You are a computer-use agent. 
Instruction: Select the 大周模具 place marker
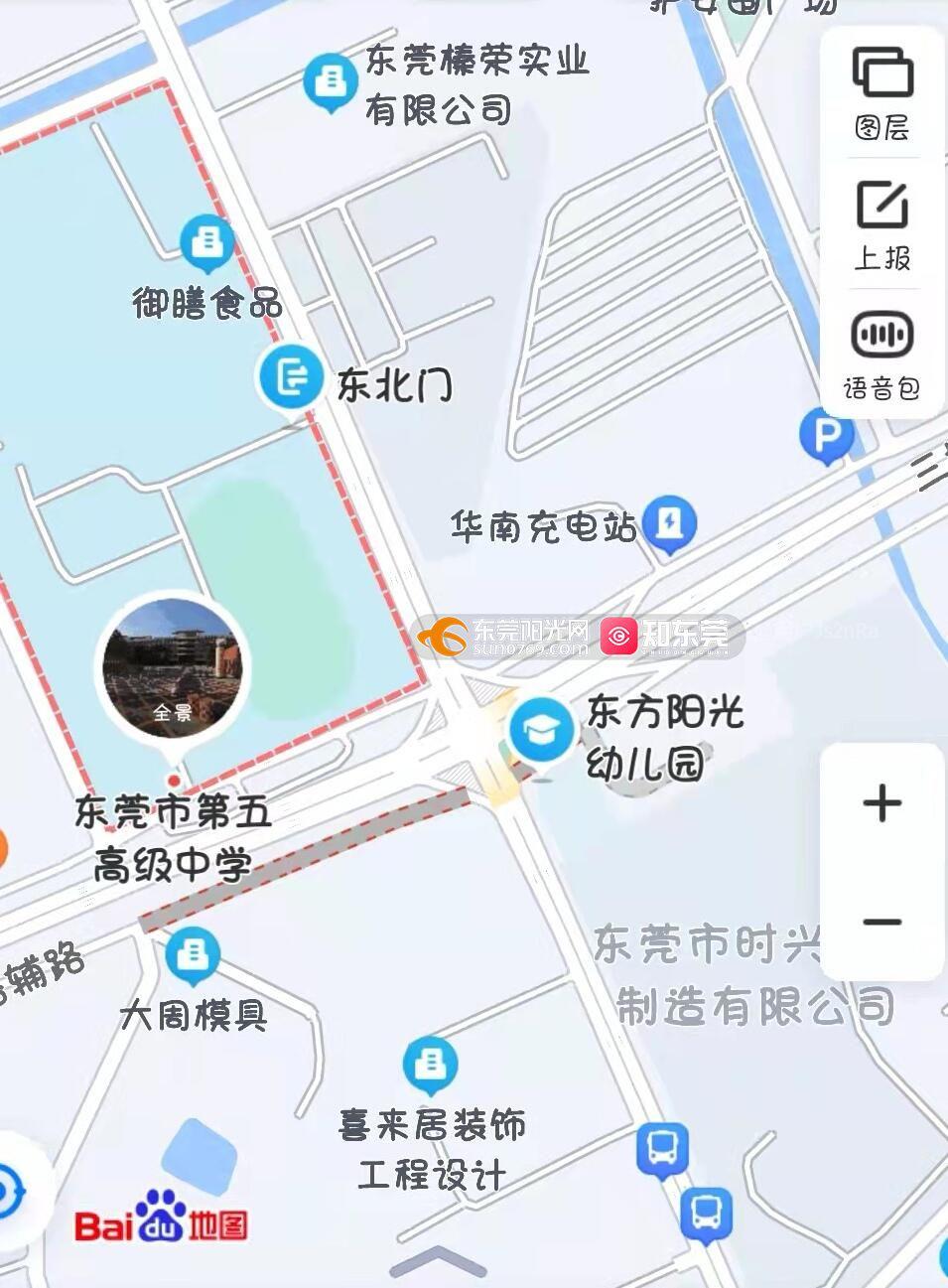point(193,953)
